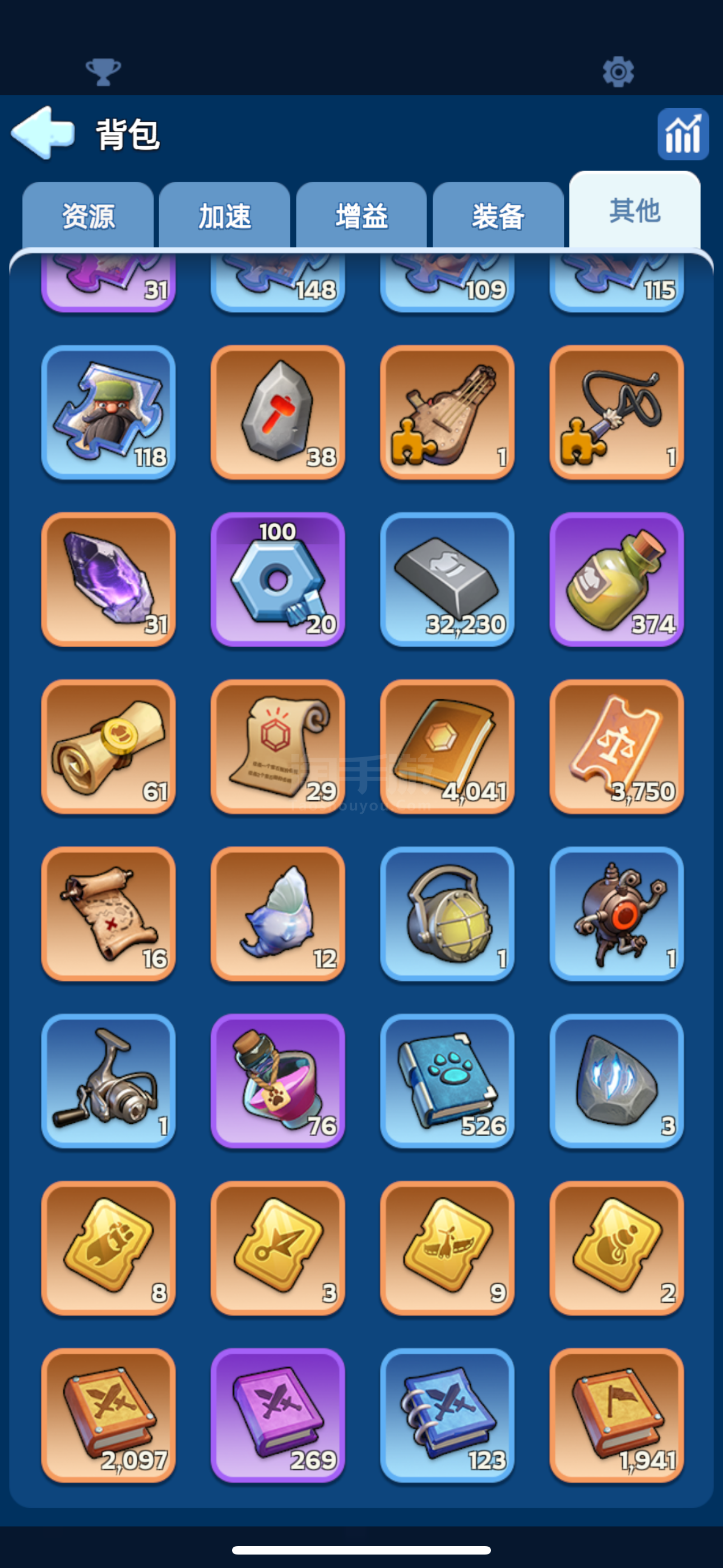Viewport: 723px width, 1568px height.
Task: Tap the fishing reel item
Action: (108, 1081)
